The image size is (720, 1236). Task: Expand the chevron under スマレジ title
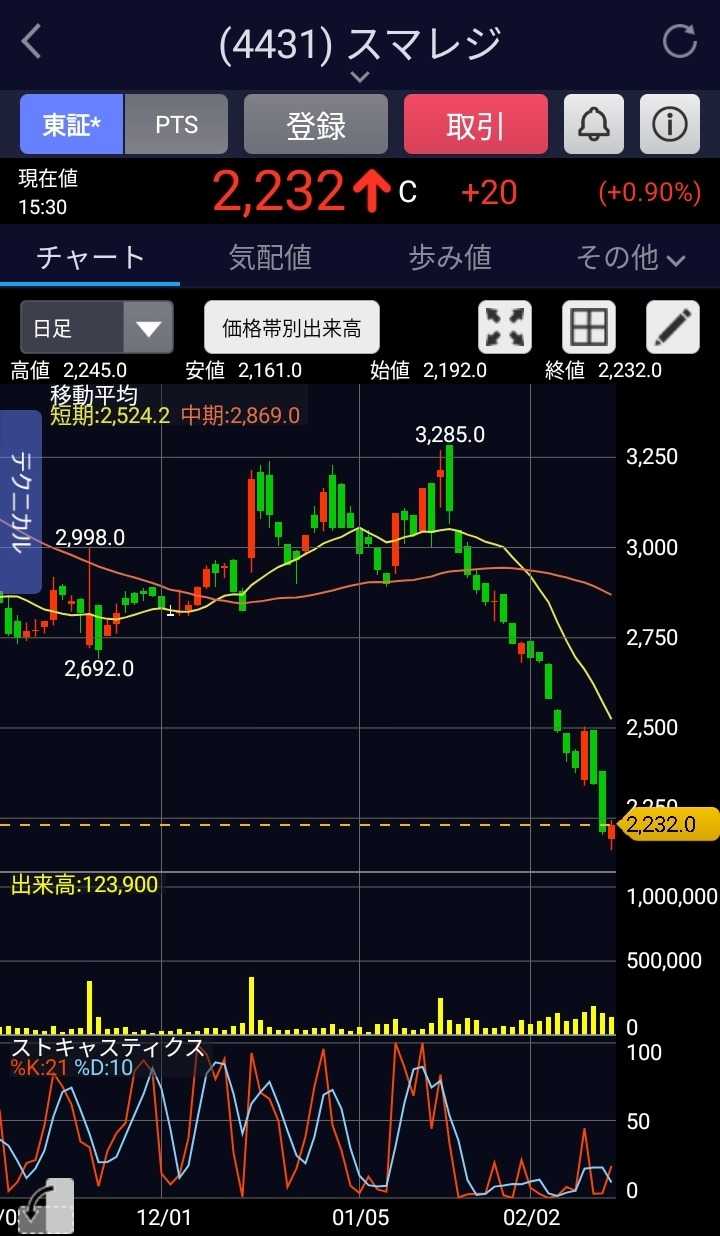coord(360,77)
